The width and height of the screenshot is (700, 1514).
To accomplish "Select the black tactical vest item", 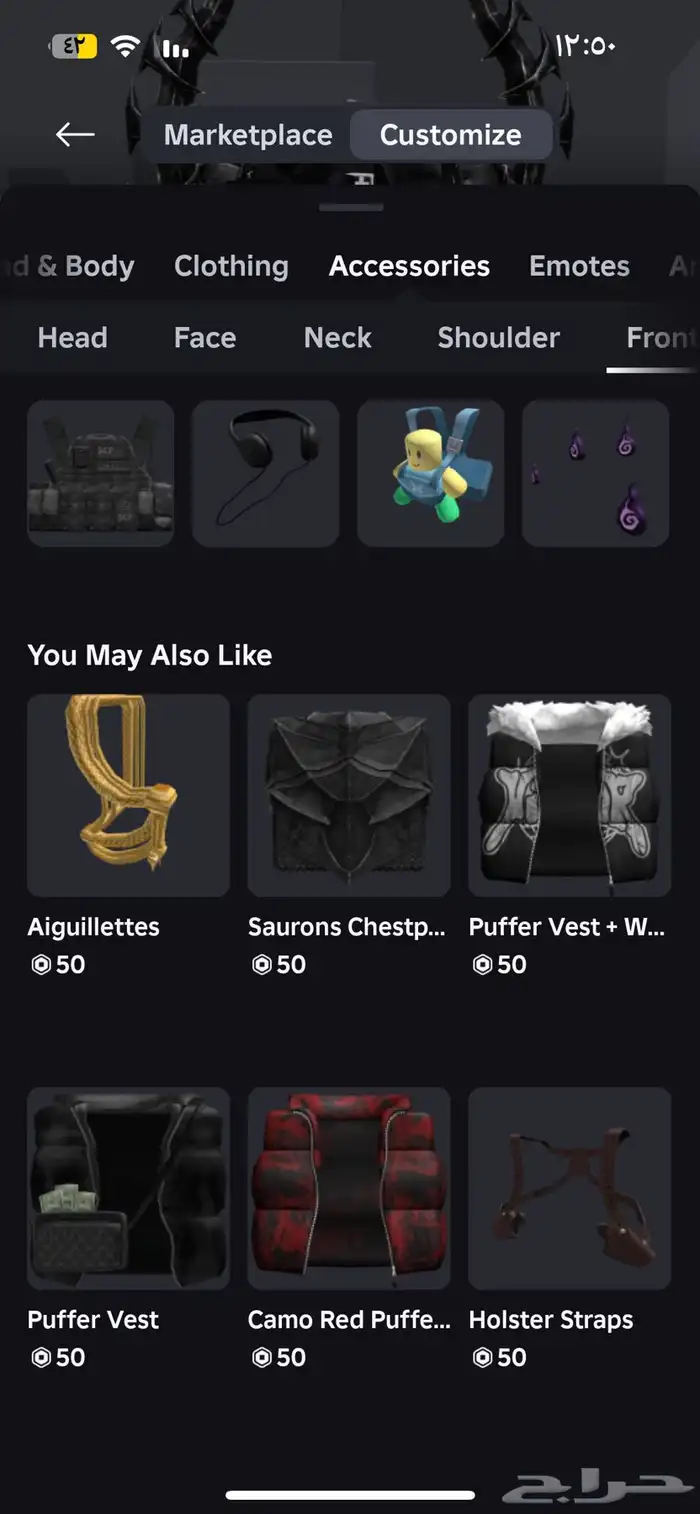I will pos(100,473).
